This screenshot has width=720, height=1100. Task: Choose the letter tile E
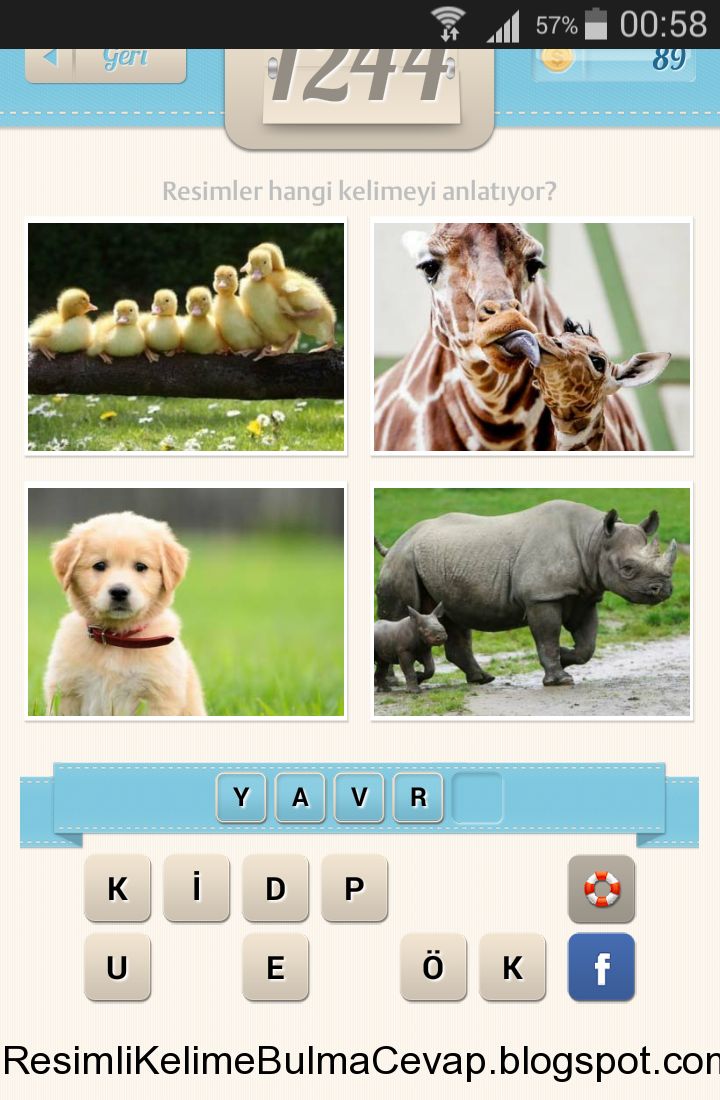pyautogui.click(x=275, y=967)
